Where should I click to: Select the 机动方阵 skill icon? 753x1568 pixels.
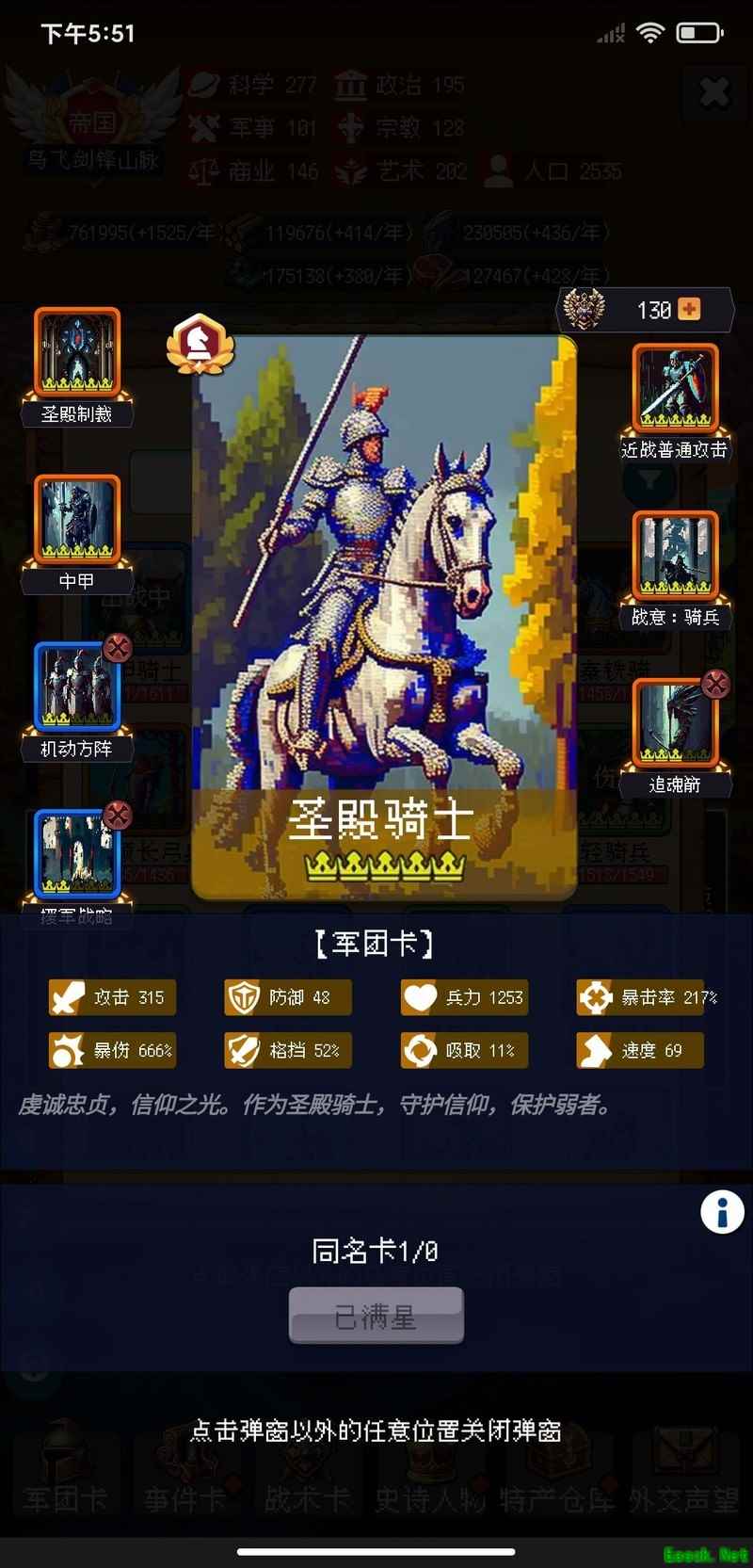click(x=77, y=688)
